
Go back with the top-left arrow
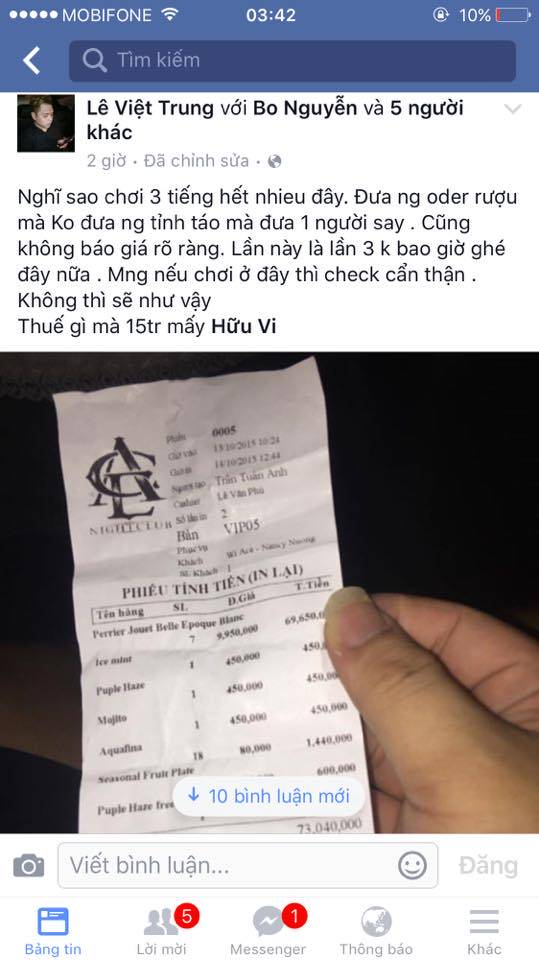tap(31, 60)
